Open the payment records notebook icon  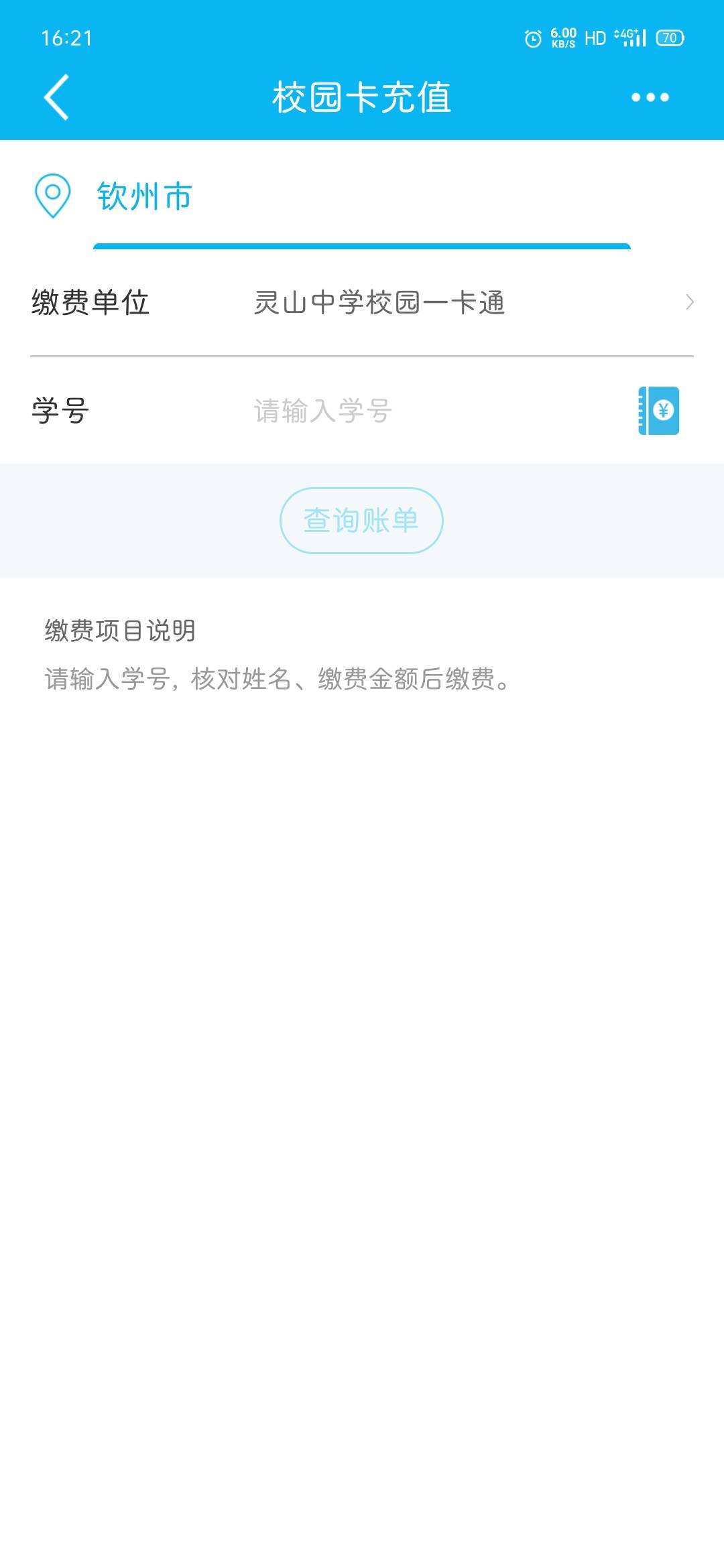click(658, 411)
